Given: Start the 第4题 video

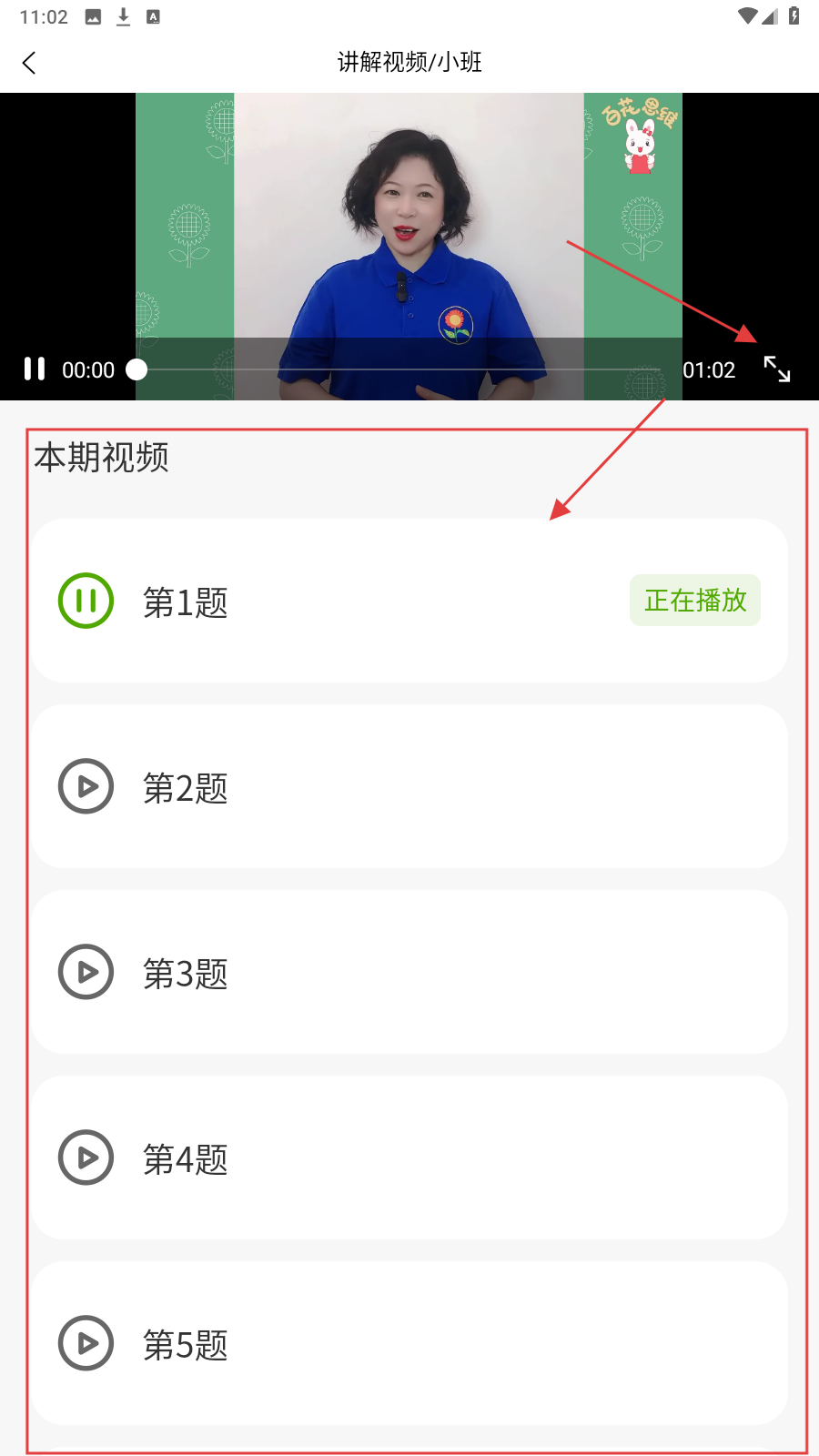Looking at the screenshot, I should tap(86, 1158).
